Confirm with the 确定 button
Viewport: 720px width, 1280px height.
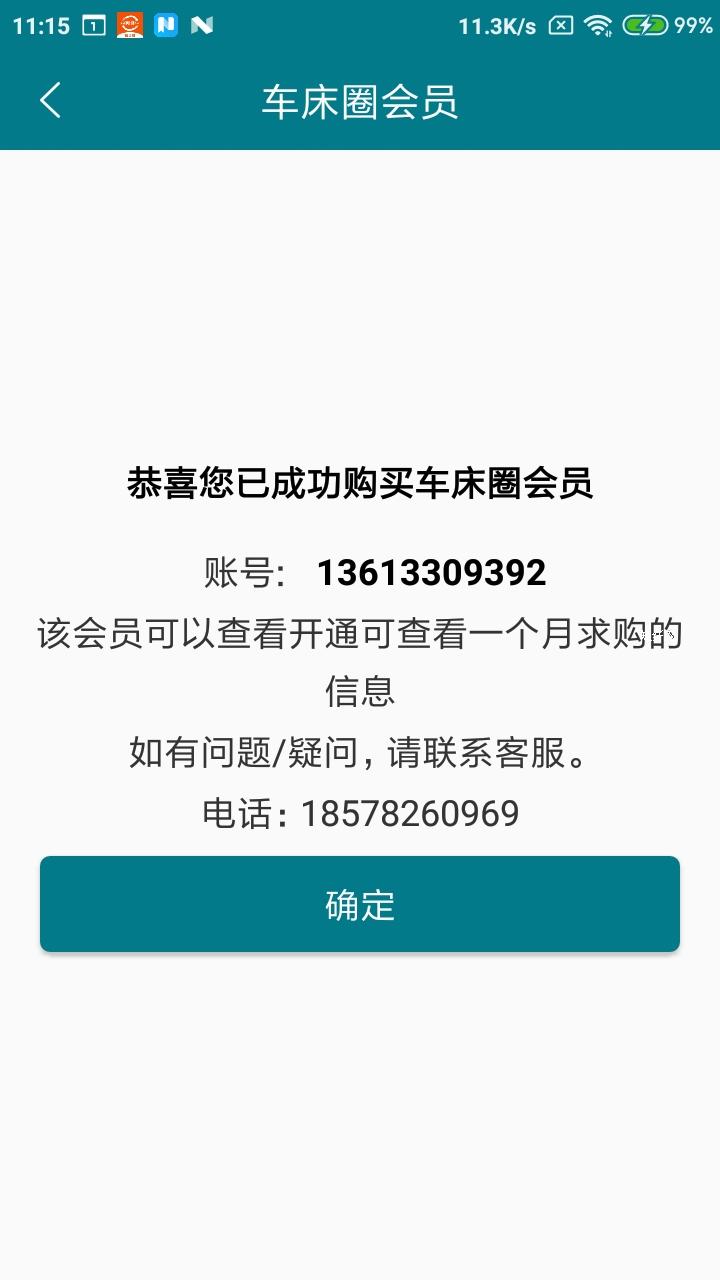click(360, 904)
